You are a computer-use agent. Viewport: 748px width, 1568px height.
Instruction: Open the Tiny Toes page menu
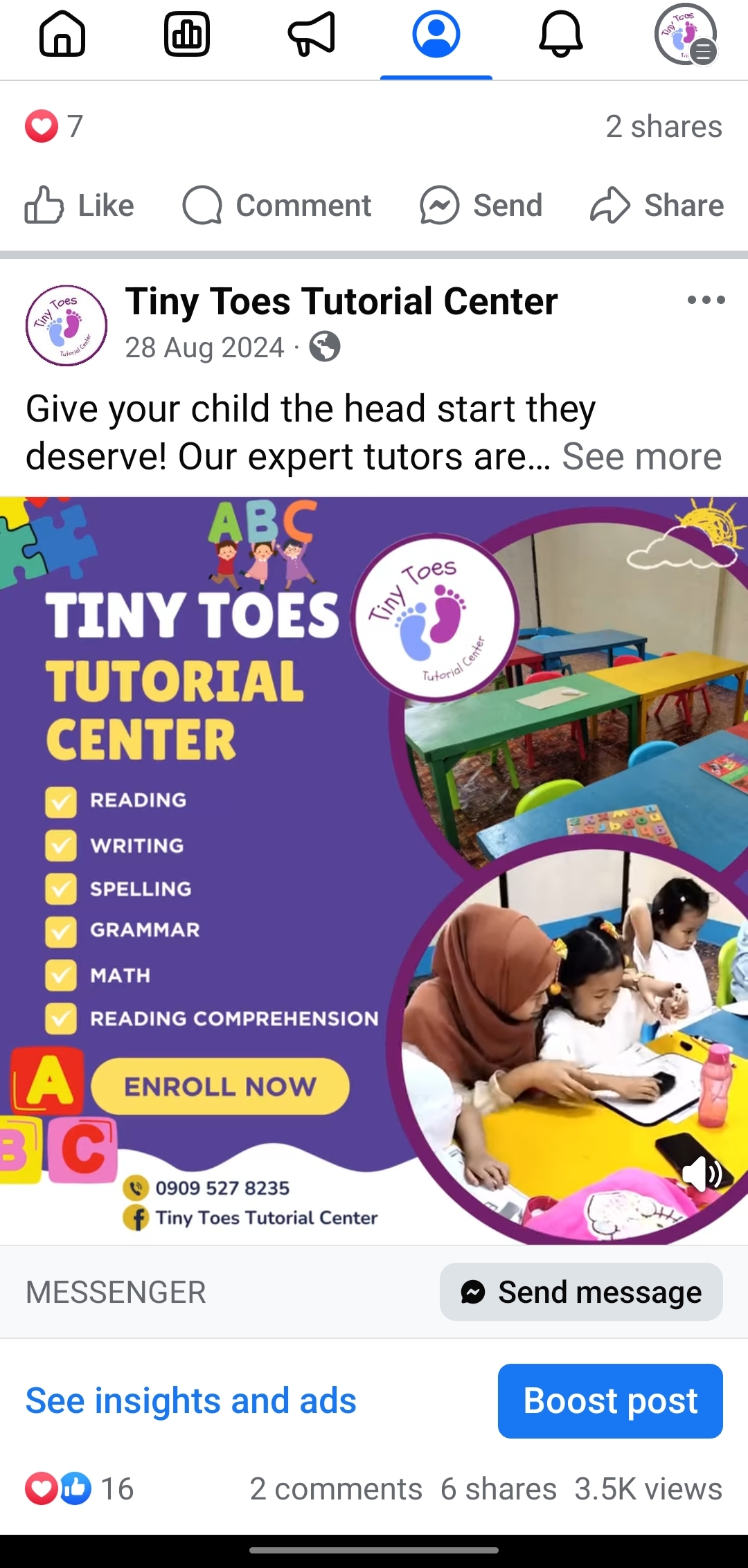tap(686, 35)
